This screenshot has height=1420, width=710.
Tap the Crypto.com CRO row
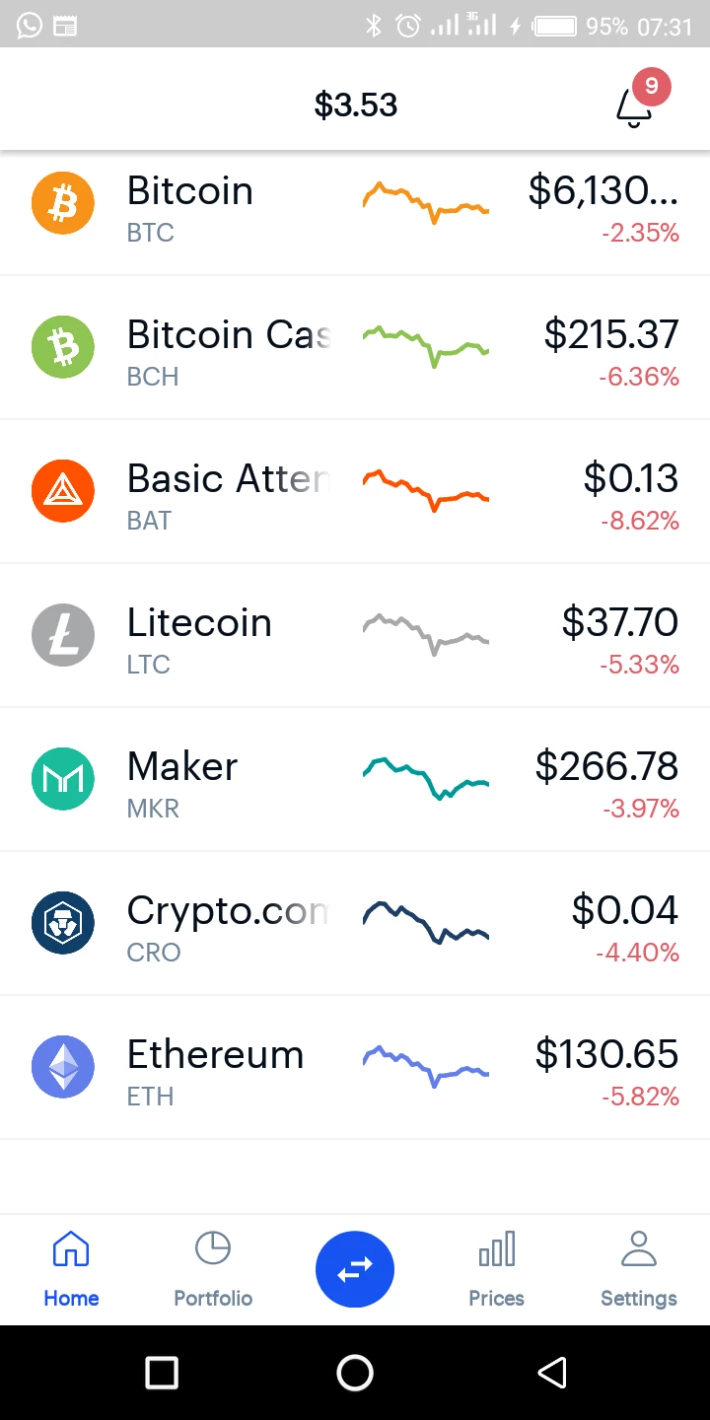(x=355, y=924)
